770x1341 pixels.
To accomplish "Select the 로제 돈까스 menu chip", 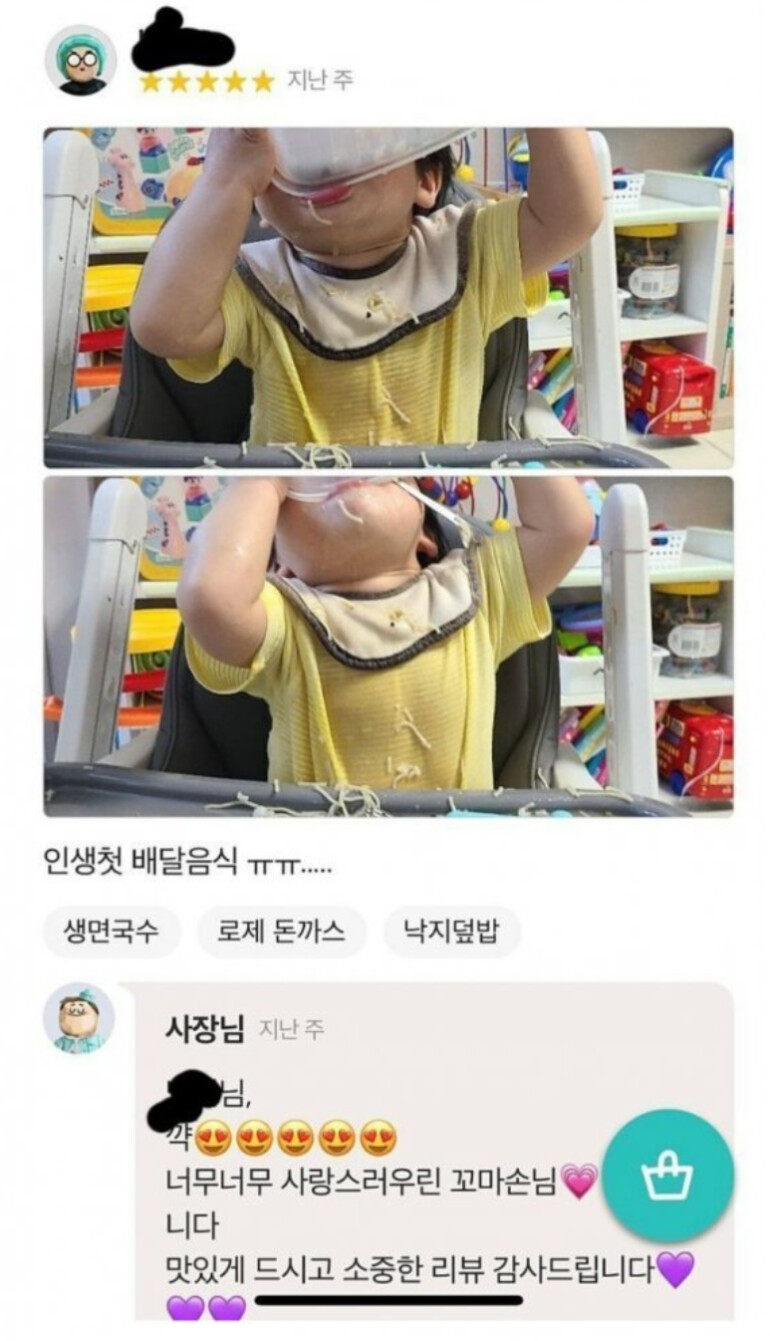I will click(x=281, y=933).
